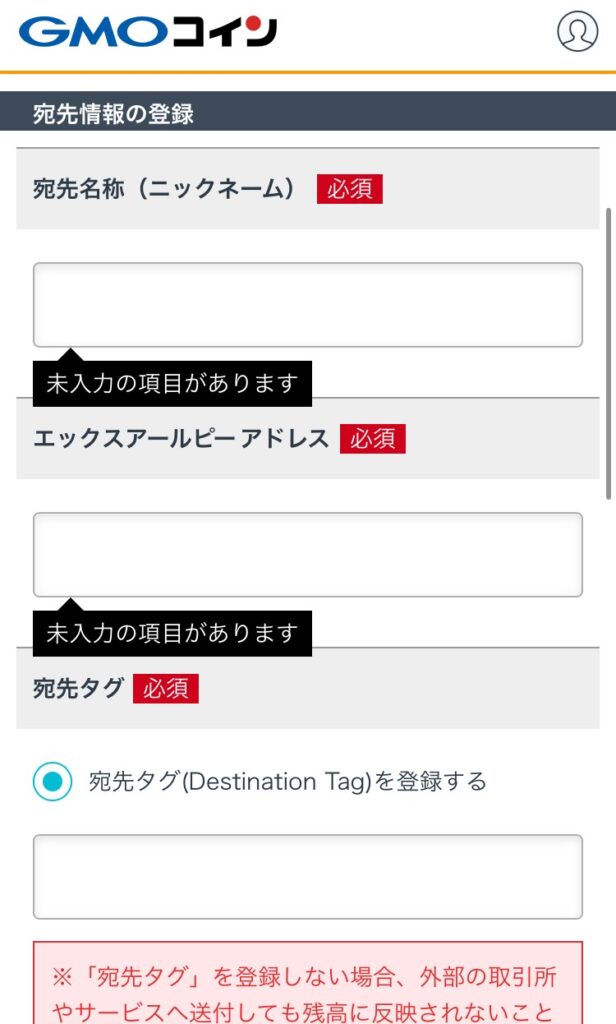Focus the エックスアールピー アドレス field
616x1024 pixels.
(308, 554)
